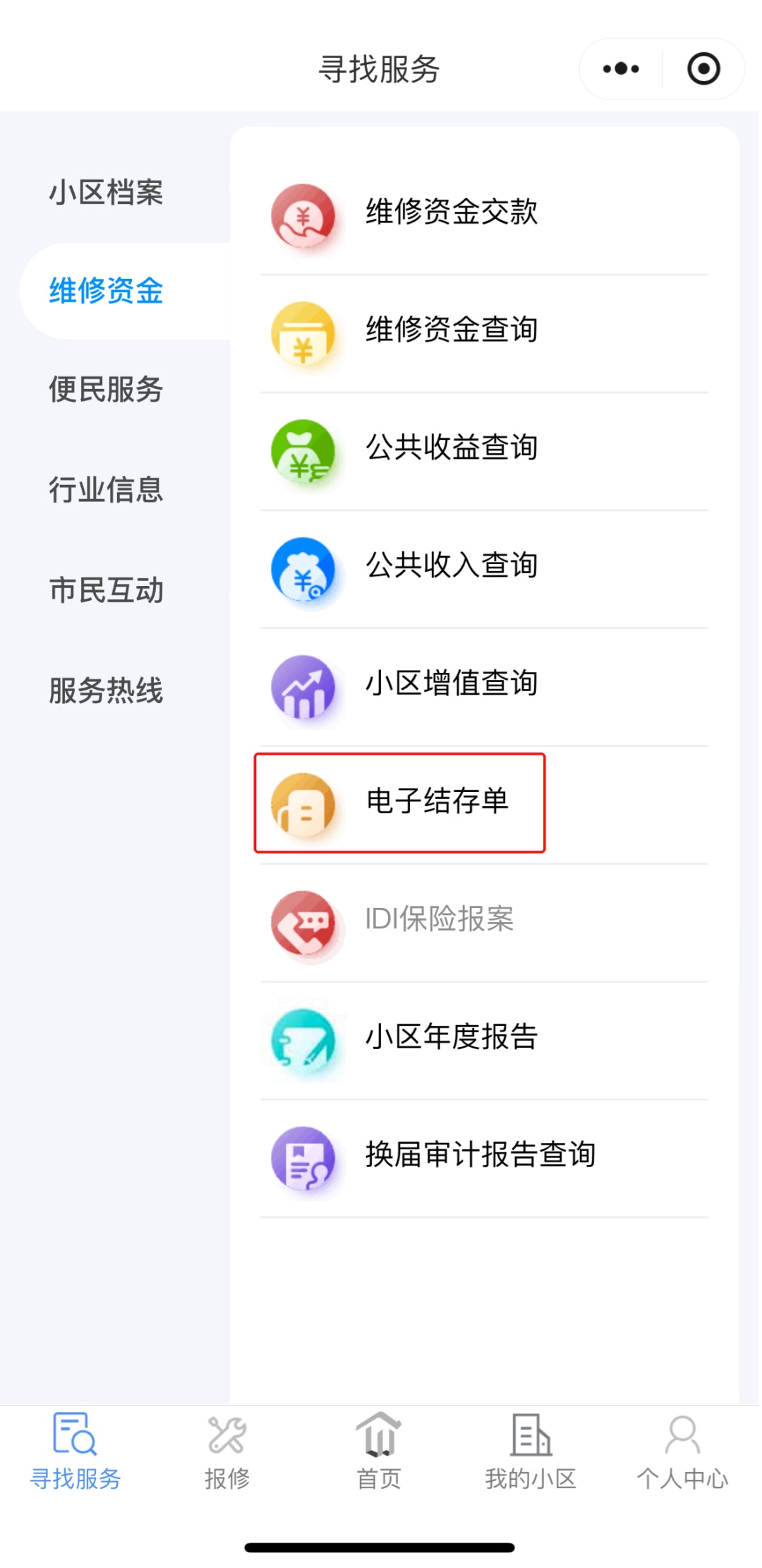Open 维修资金查询
The width and height of the screenshot is (762, 1568).
click(x=452, y=330)
